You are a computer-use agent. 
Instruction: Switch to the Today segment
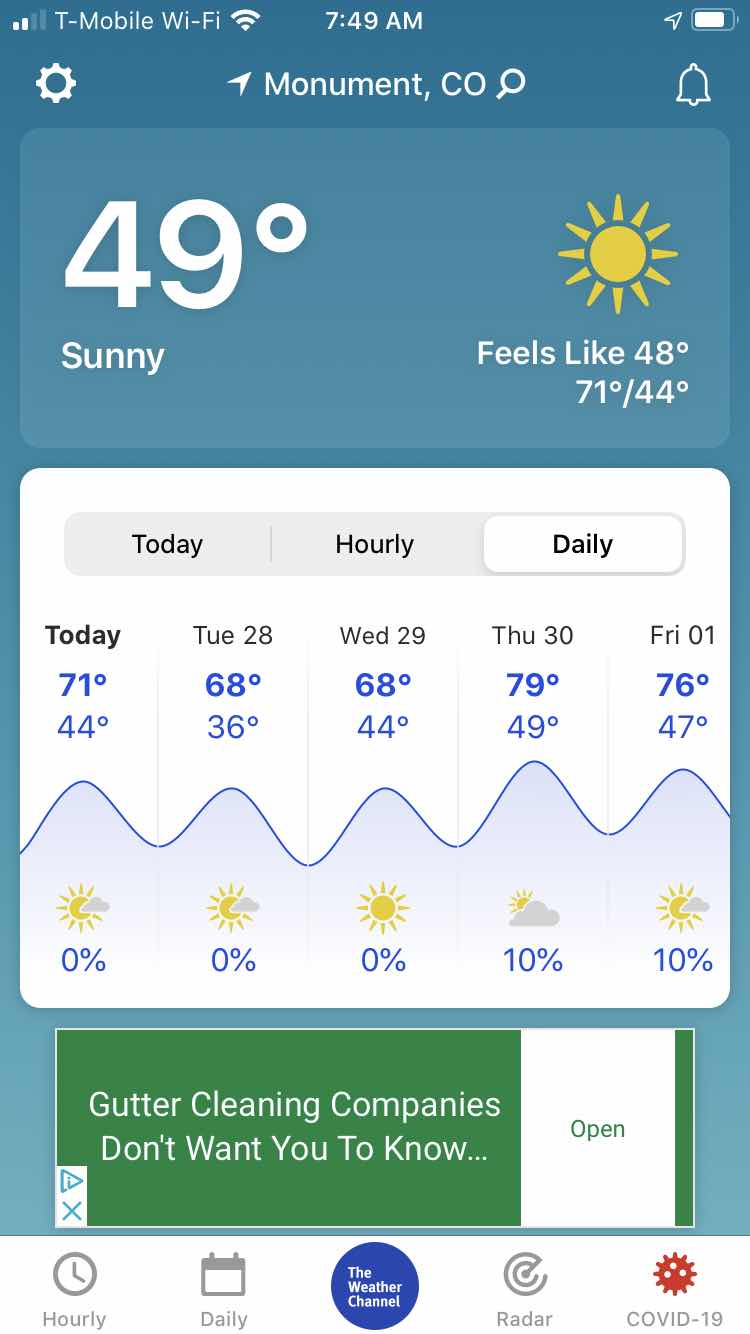coord(167,544)
